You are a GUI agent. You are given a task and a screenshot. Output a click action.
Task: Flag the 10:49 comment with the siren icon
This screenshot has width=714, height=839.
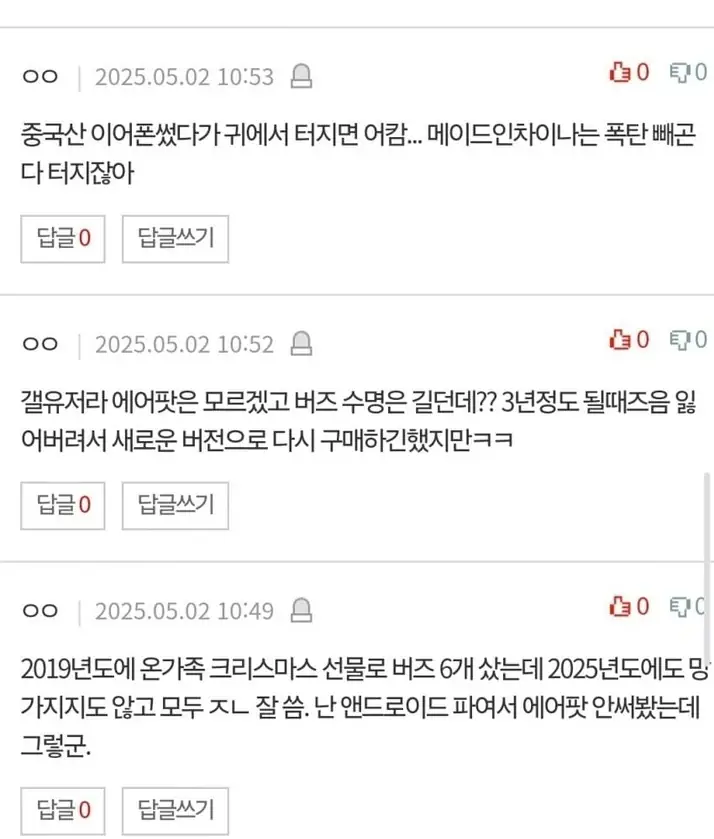pos(300,610)
